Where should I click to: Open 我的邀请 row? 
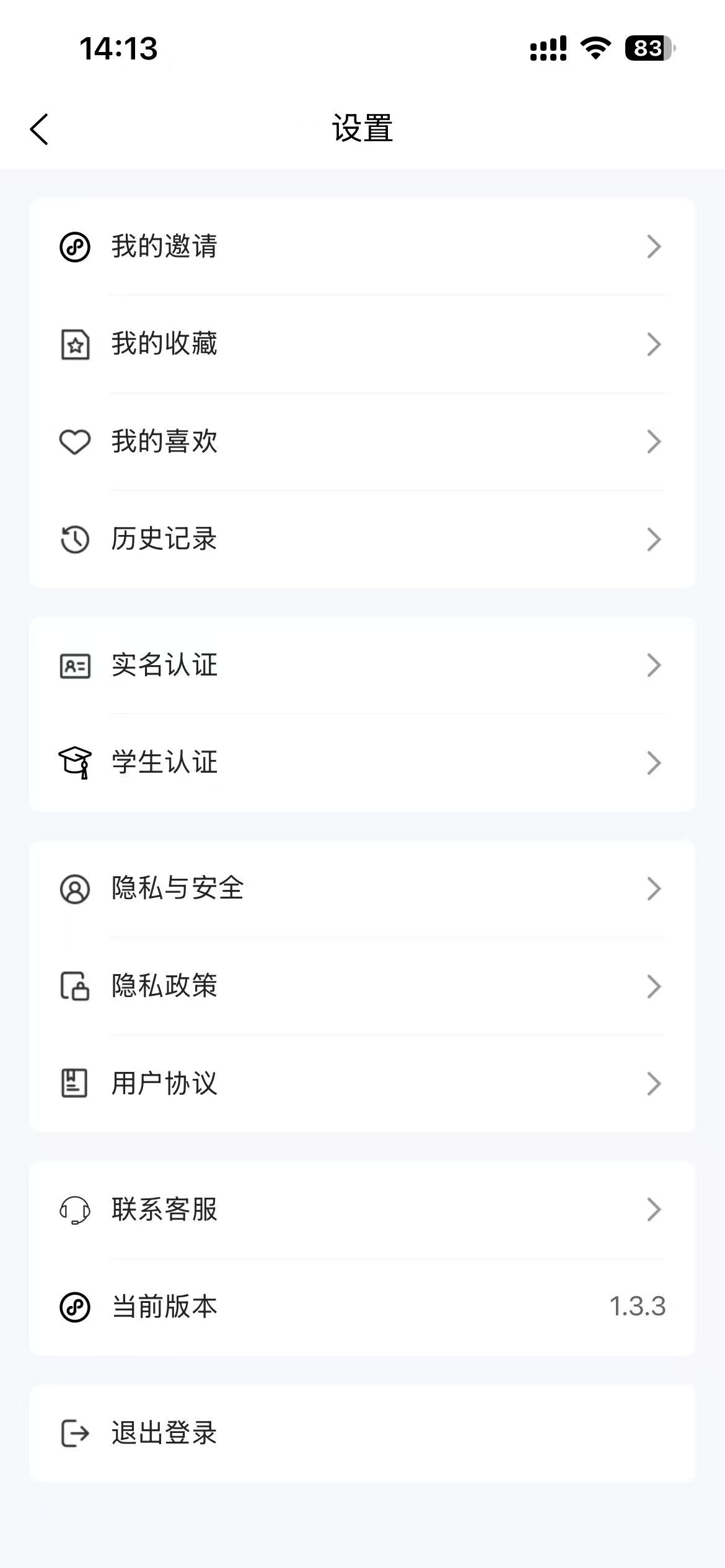[362, 246]
